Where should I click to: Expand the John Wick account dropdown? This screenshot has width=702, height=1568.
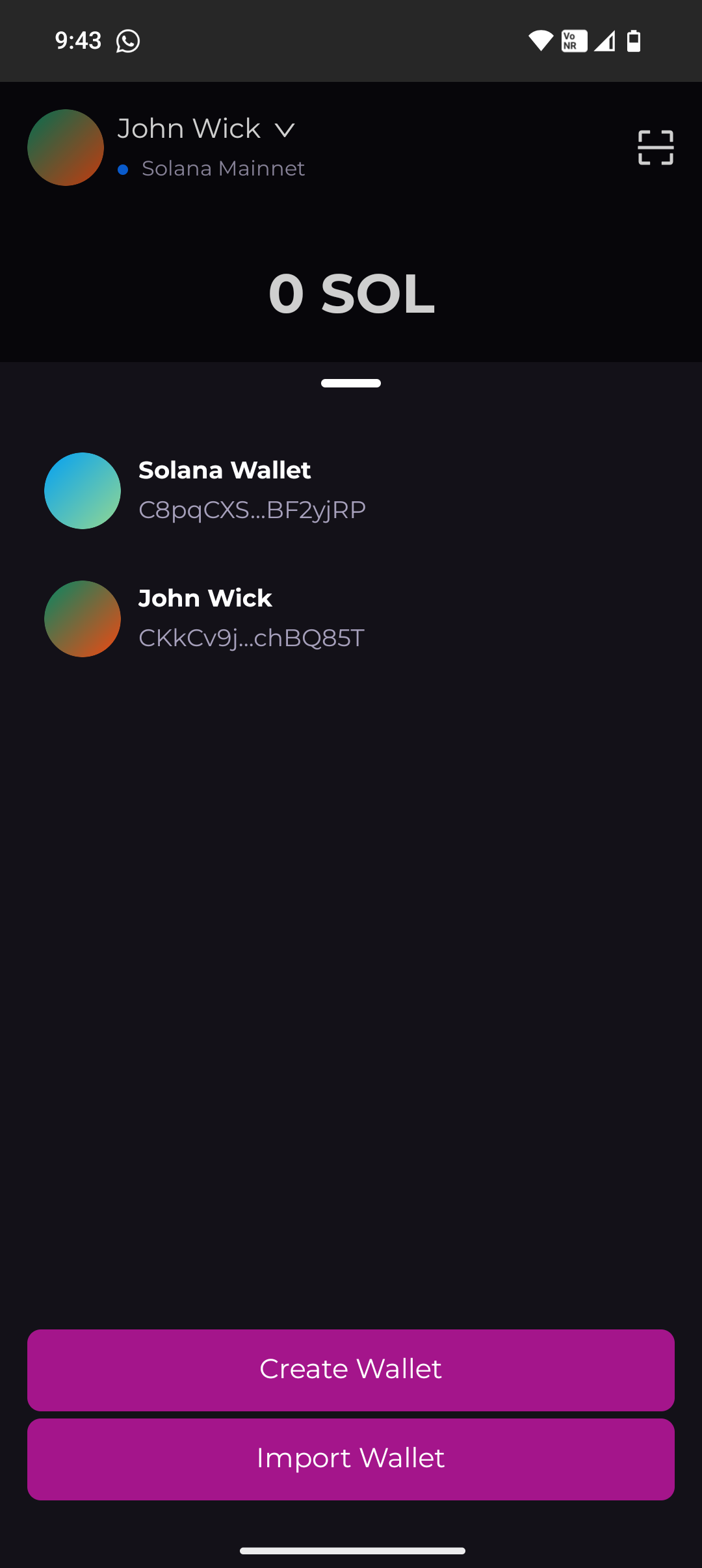click(284, 130)
